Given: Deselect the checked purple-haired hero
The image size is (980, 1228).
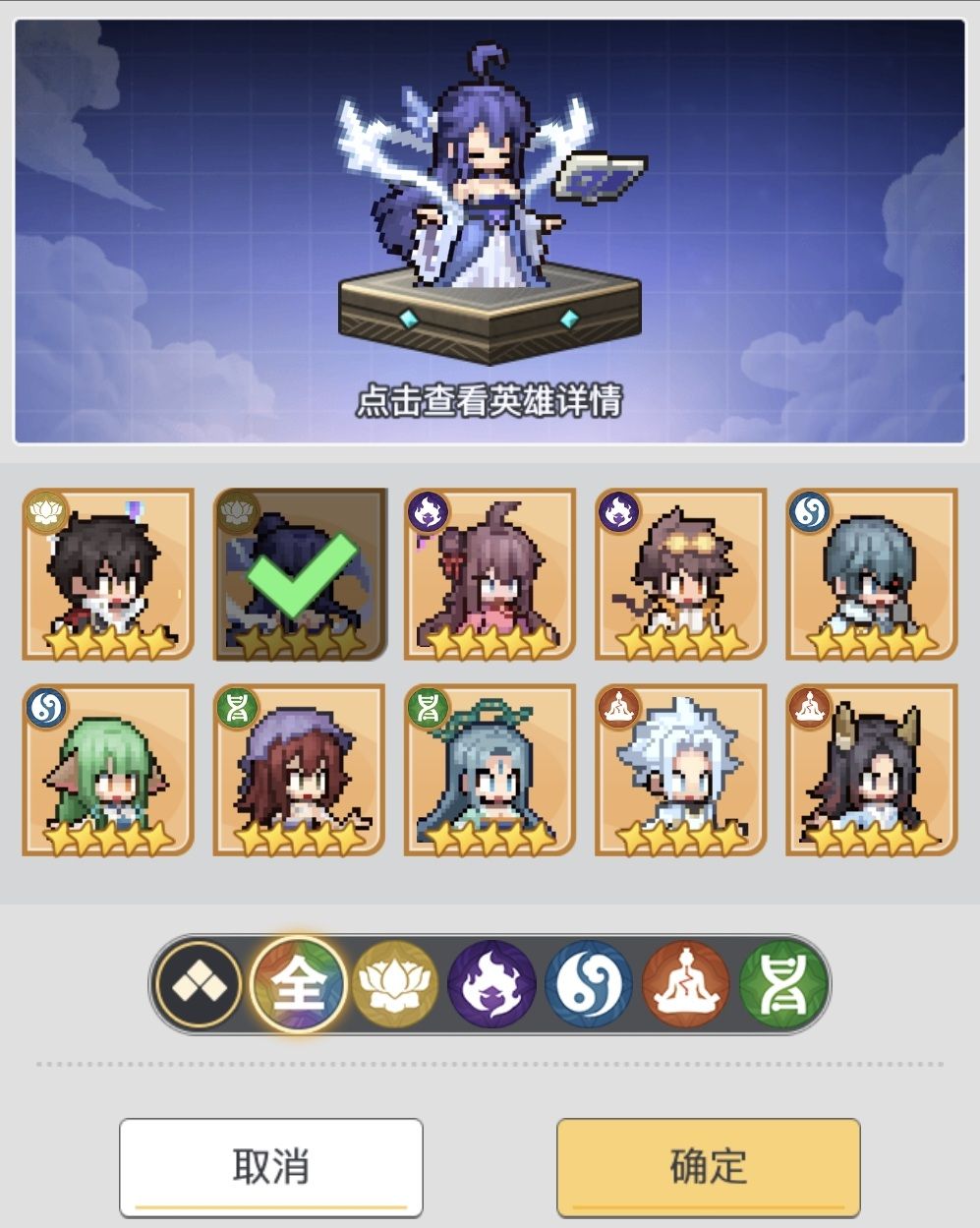Looking at the screenshot, I should (x=300, y=574).
